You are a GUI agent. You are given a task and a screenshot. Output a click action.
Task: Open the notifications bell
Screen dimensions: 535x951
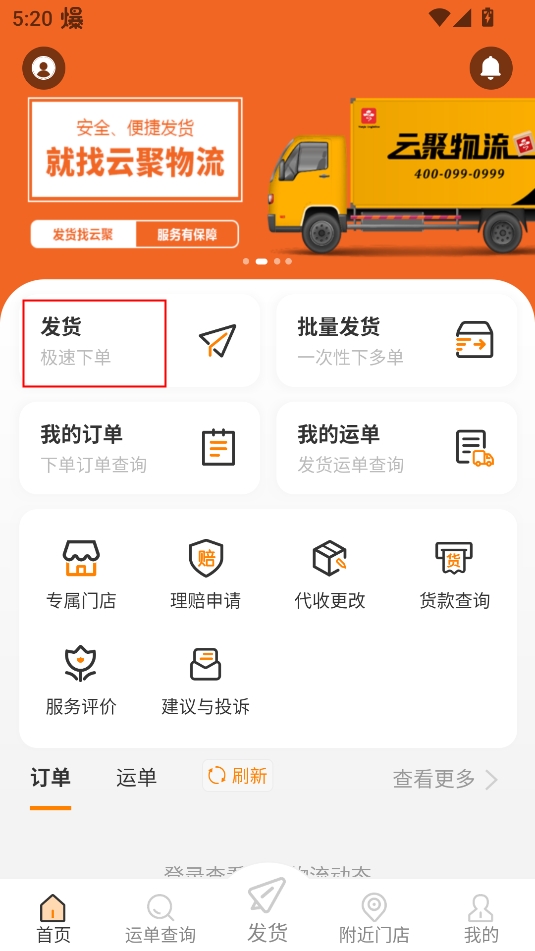(491, 68)
